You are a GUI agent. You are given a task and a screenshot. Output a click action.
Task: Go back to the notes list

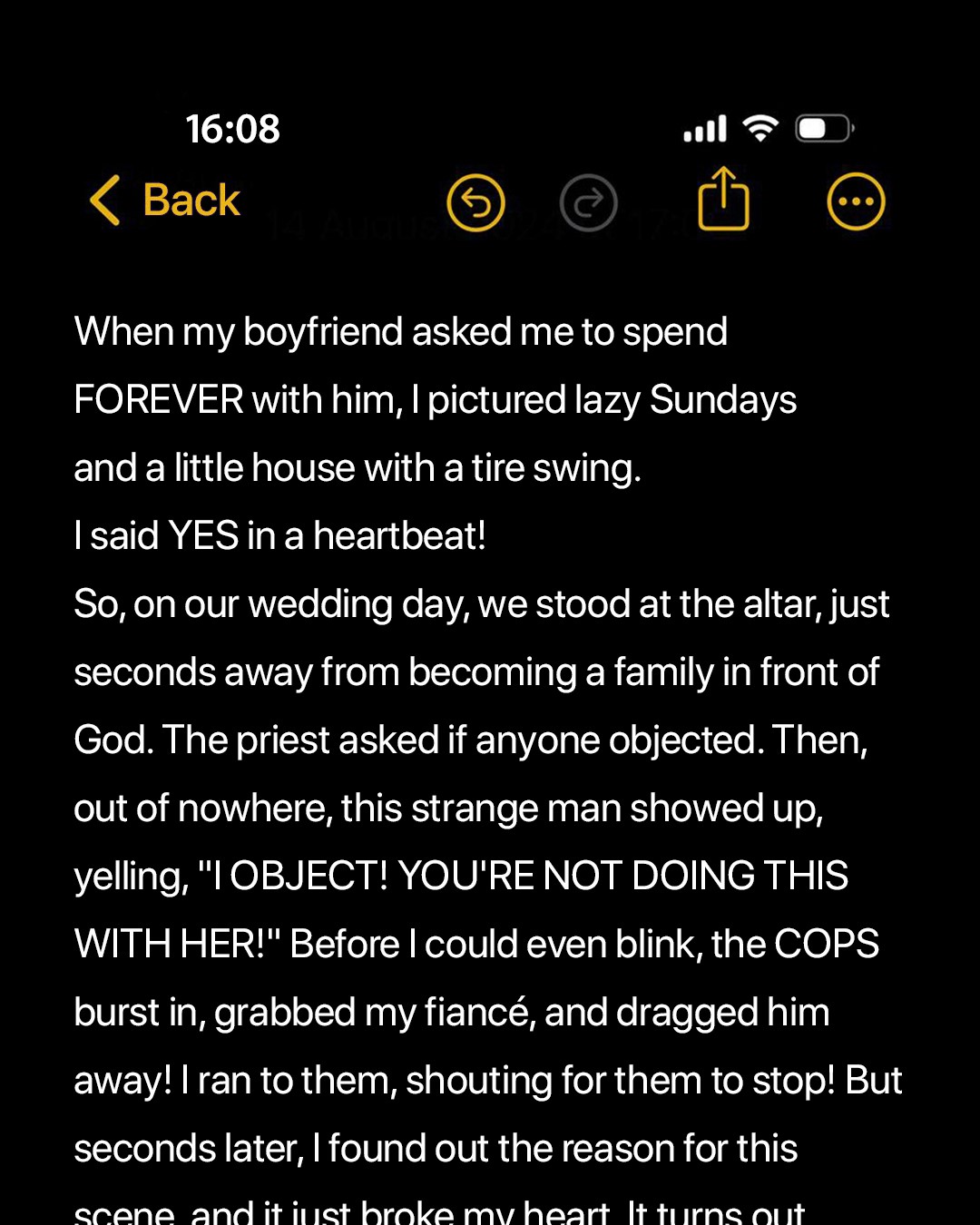point(165,201)
